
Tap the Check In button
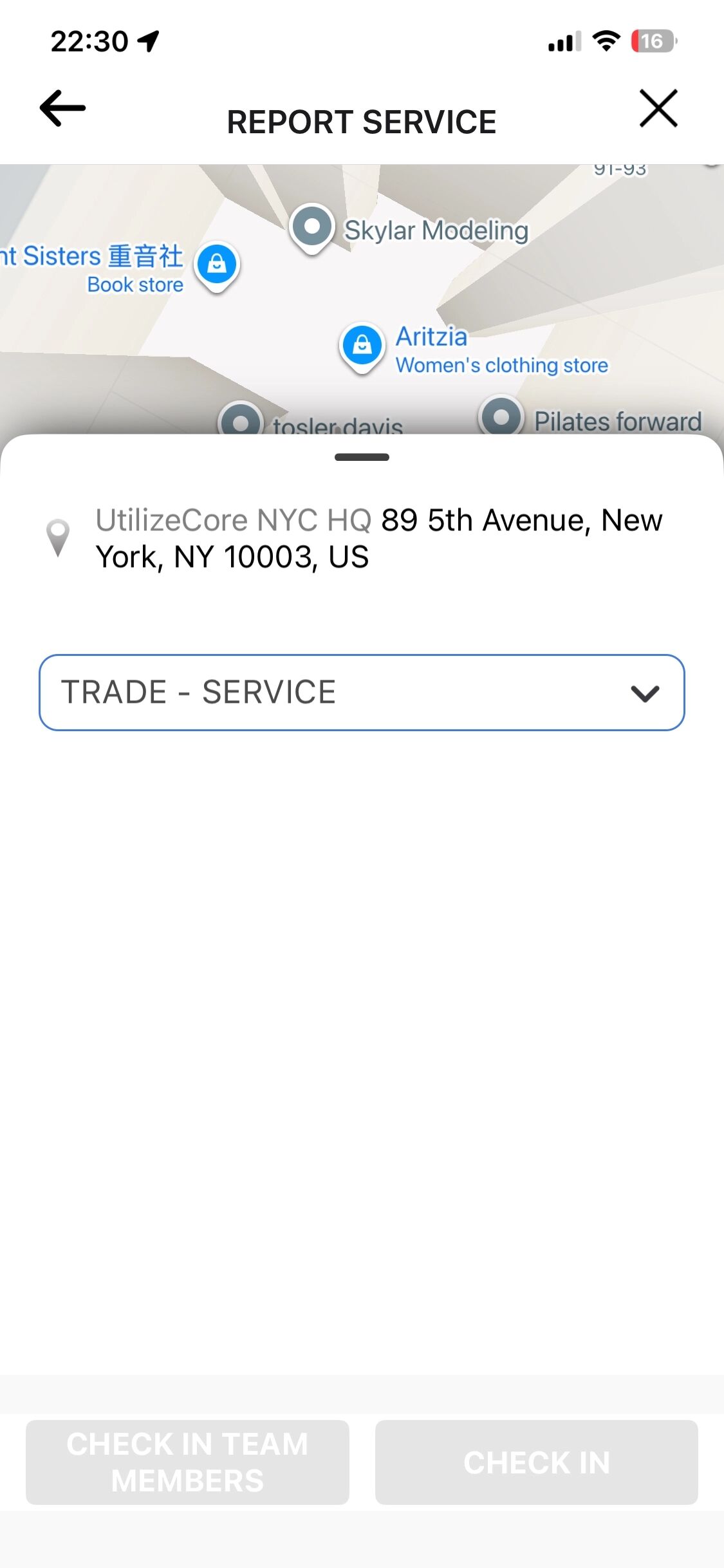536,1462
